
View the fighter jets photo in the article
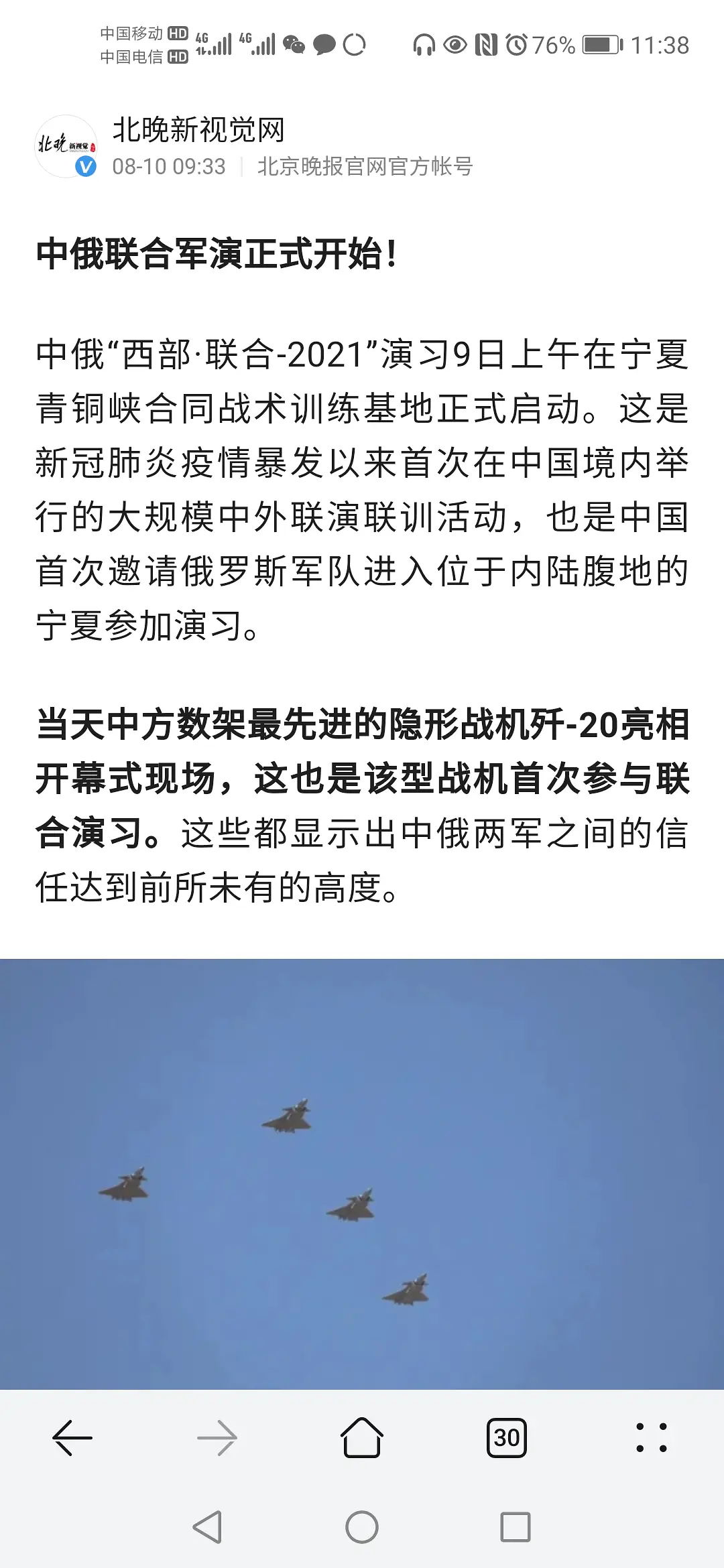tap(362, 1173)
